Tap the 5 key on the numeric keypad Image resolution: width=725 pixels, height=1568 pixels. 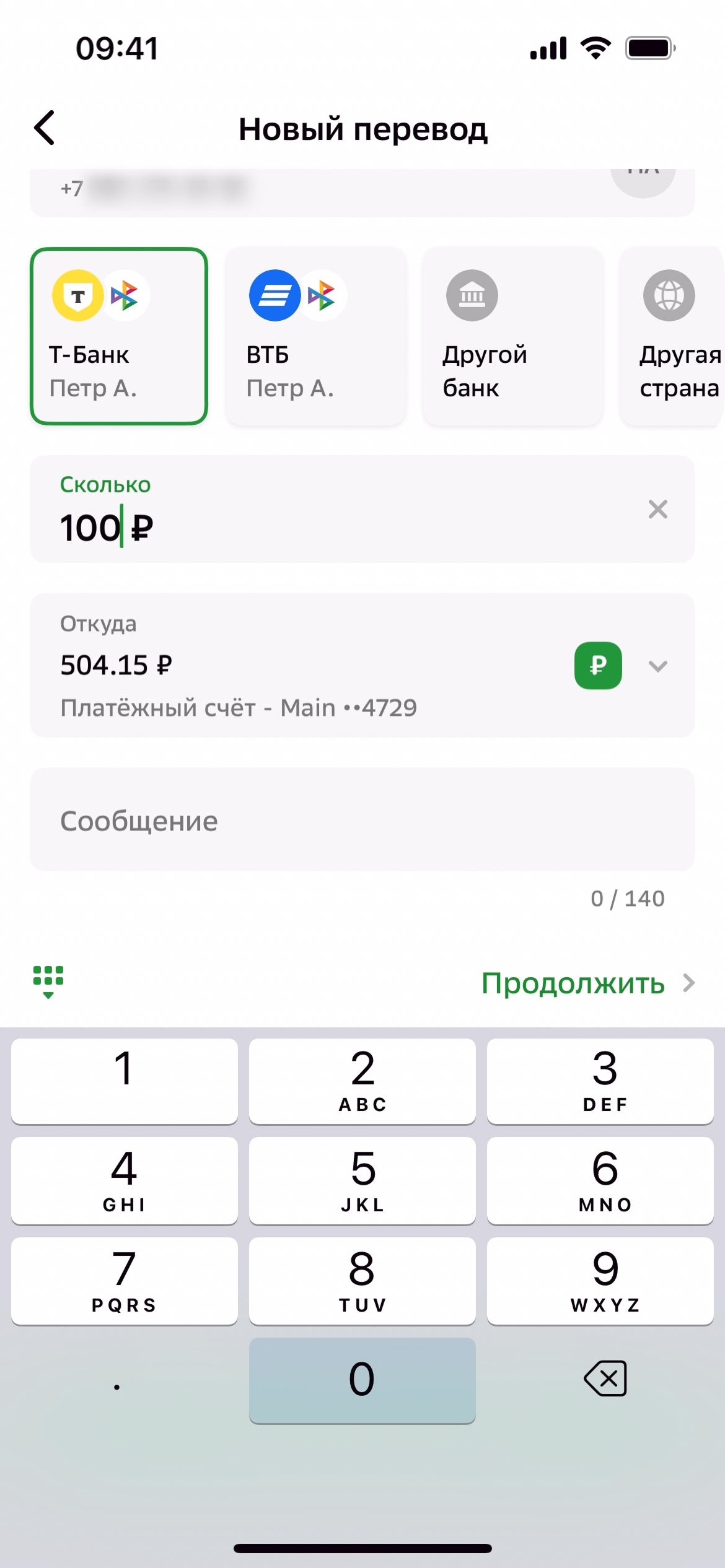362,1180
